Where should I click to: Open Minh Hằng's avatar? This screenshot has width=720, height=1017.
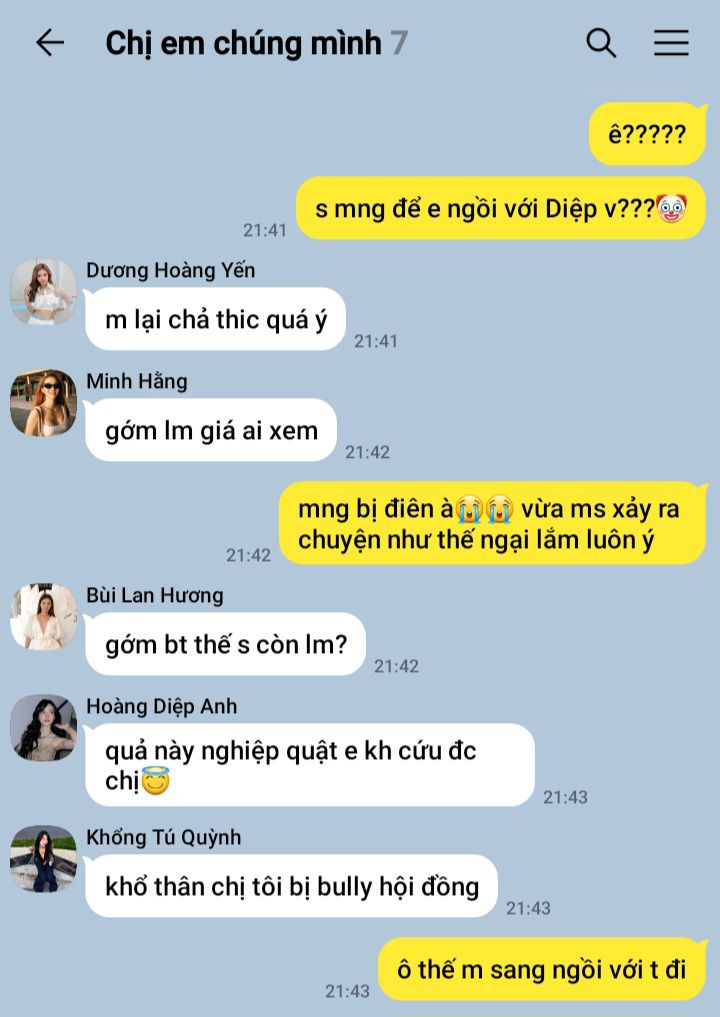(x=43, y=403)
